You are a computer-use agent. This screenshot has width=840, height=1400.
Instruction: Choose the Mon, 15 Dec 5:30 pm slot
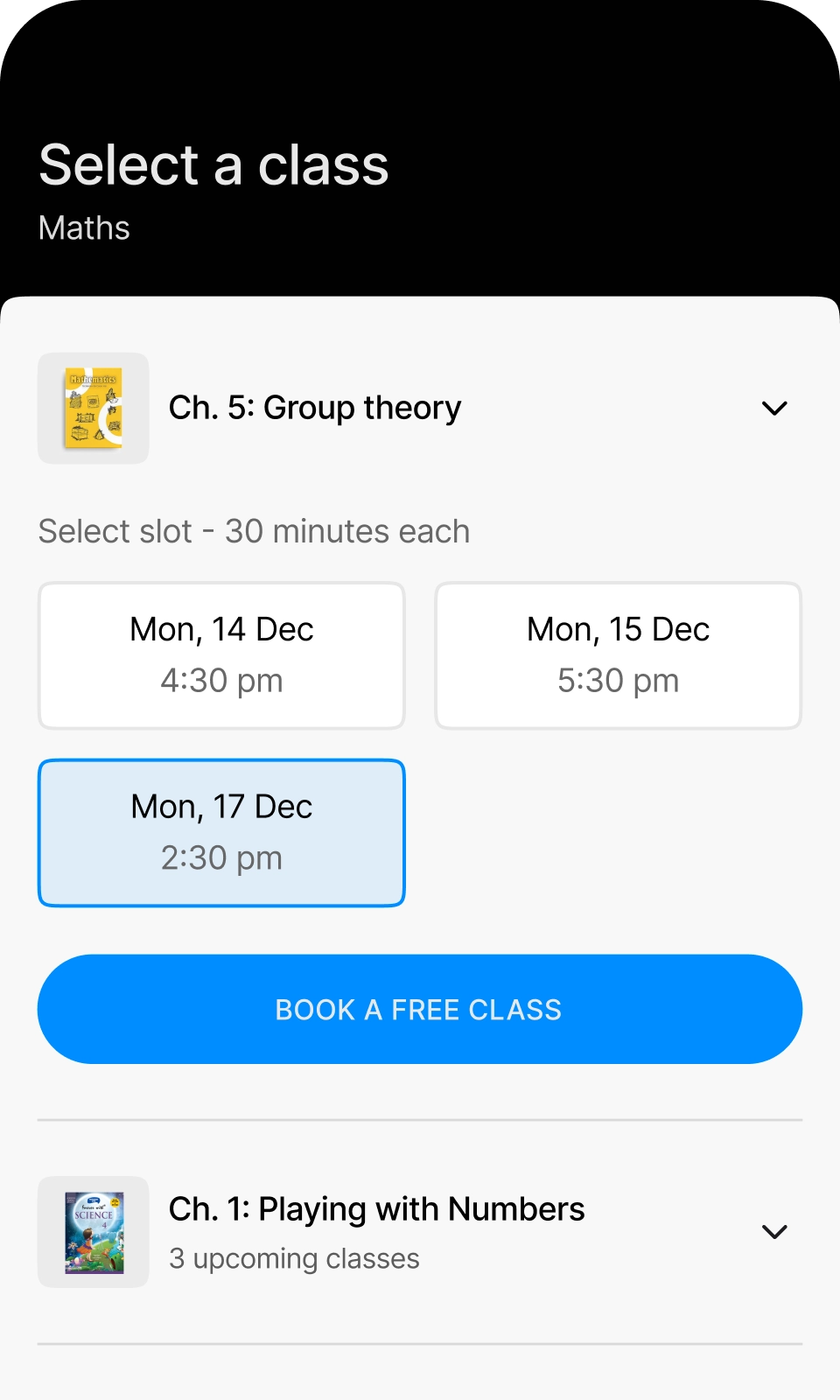point(618,655)
